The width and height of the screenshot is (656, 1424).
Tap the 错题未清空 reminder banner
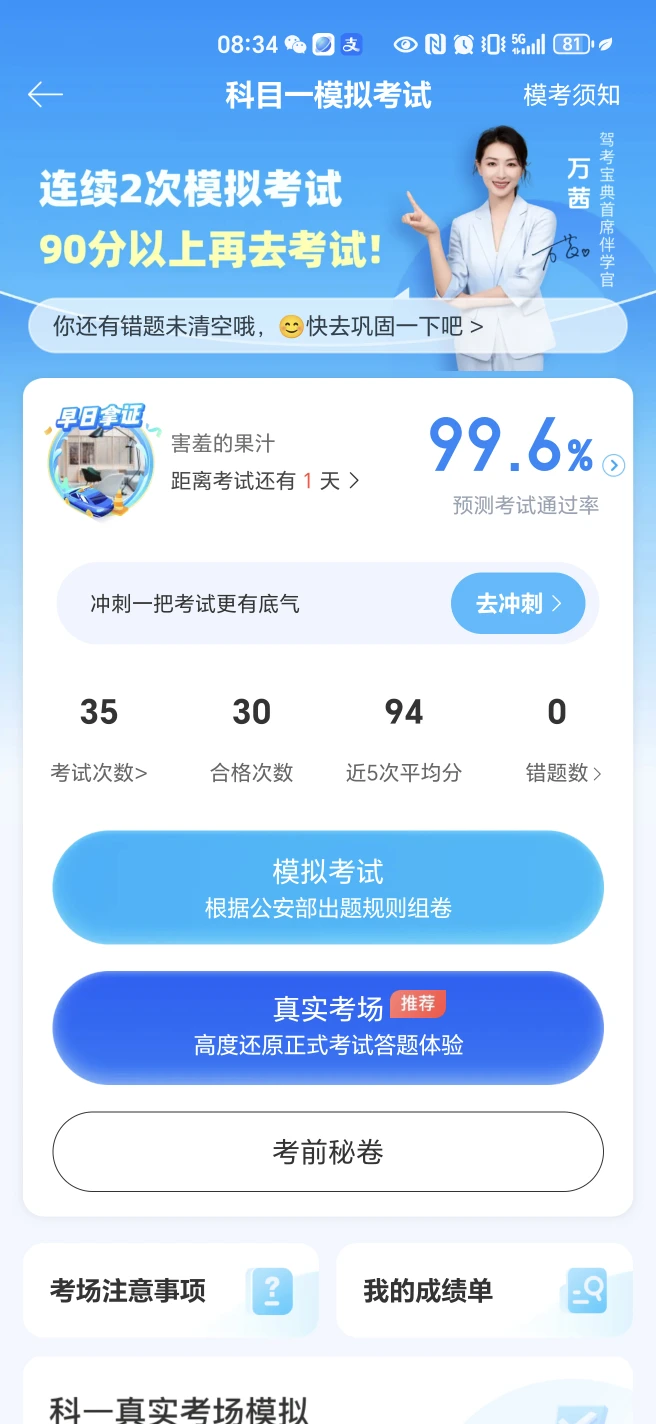[270, 326]
